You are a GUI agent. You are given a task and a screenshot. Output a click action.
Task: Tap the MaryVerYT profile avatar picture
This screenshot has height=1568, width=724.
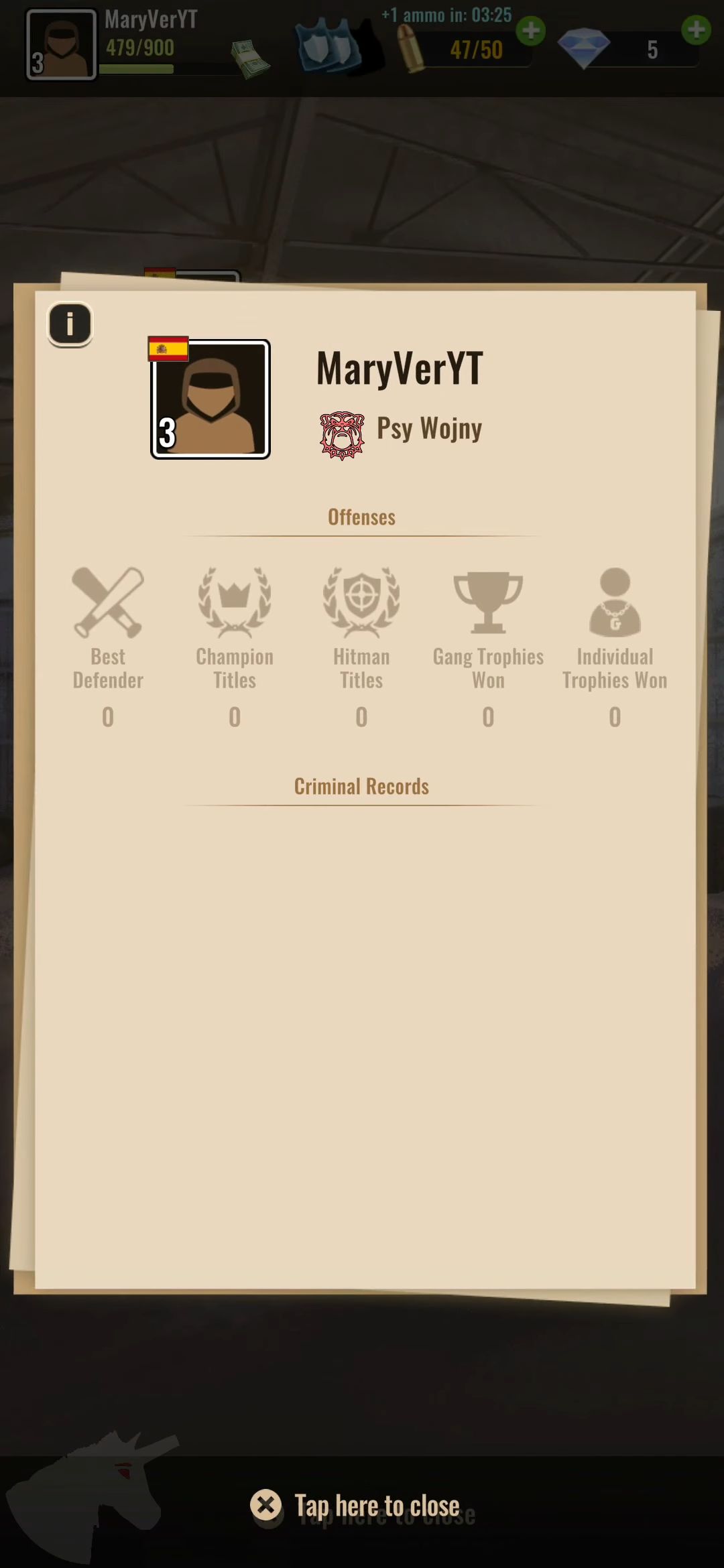point(210,399)
